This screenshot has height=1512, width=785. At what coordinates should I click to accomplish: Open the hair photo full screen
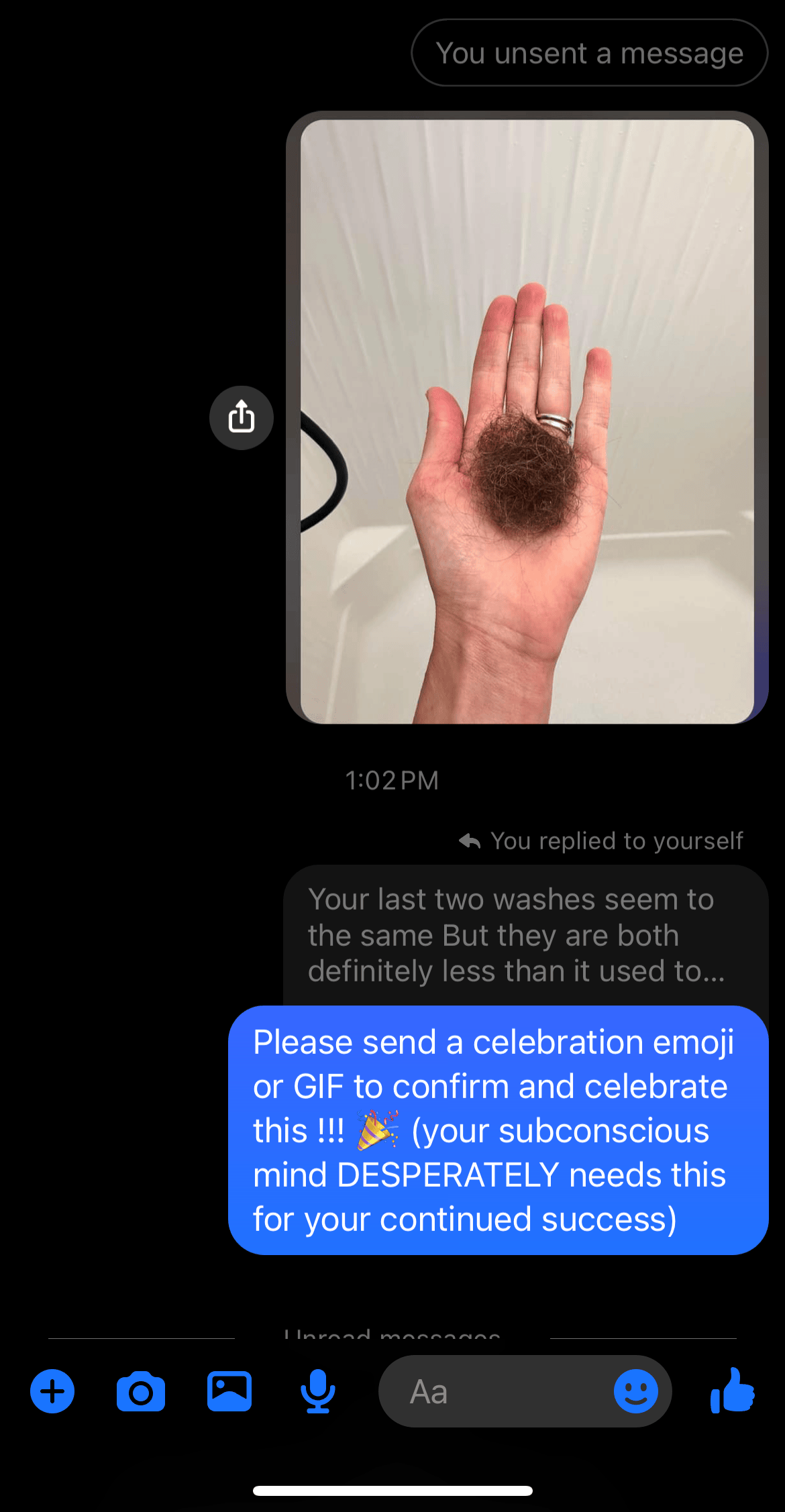[527, 421]
